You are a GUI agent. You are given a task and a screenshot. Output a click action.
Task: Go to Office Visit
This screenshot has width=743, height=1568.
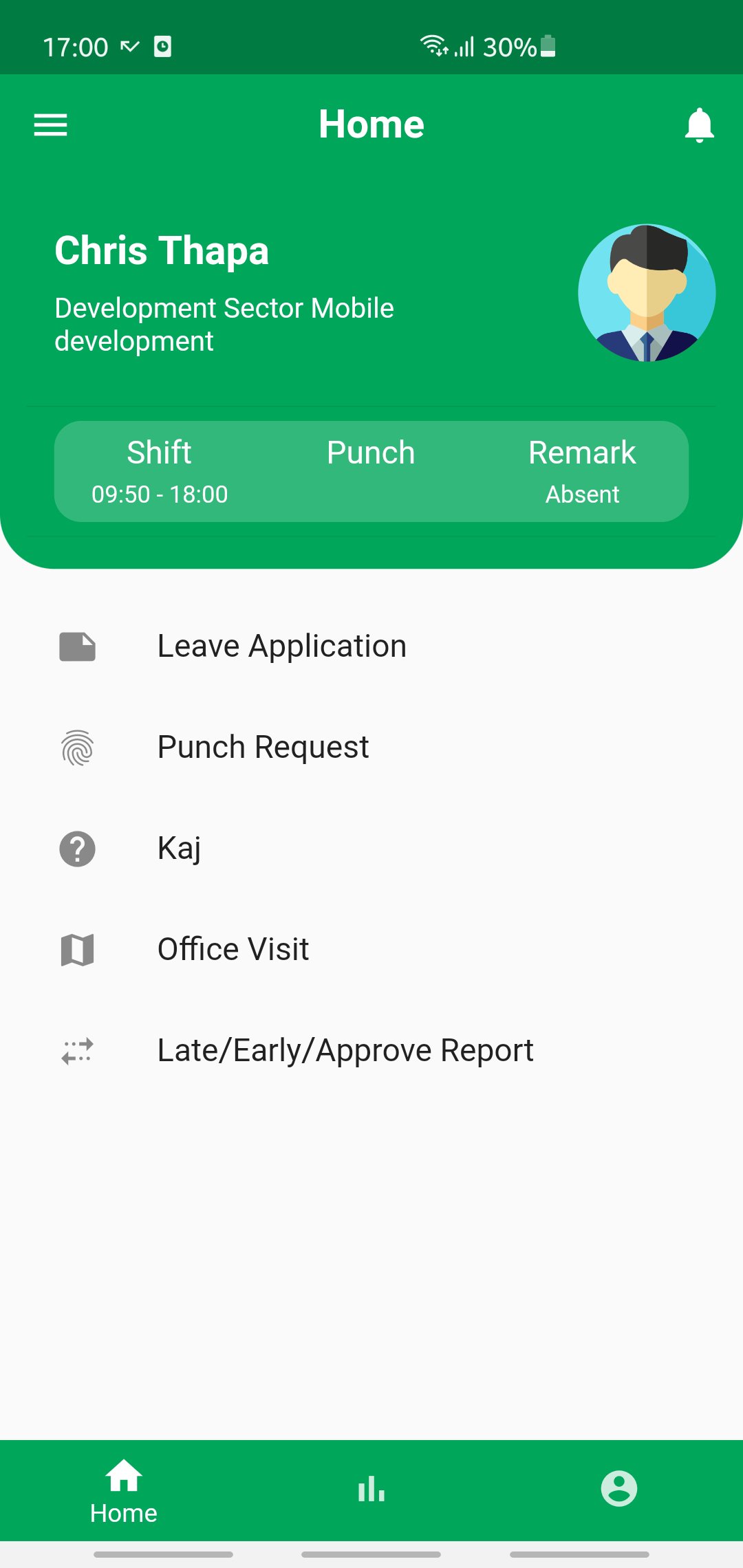pyautogui.click(x=233, y=950)
